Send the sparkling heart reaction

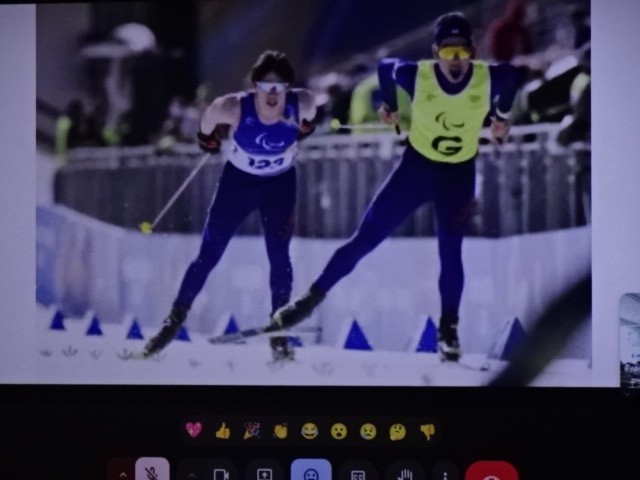[194, 431]
